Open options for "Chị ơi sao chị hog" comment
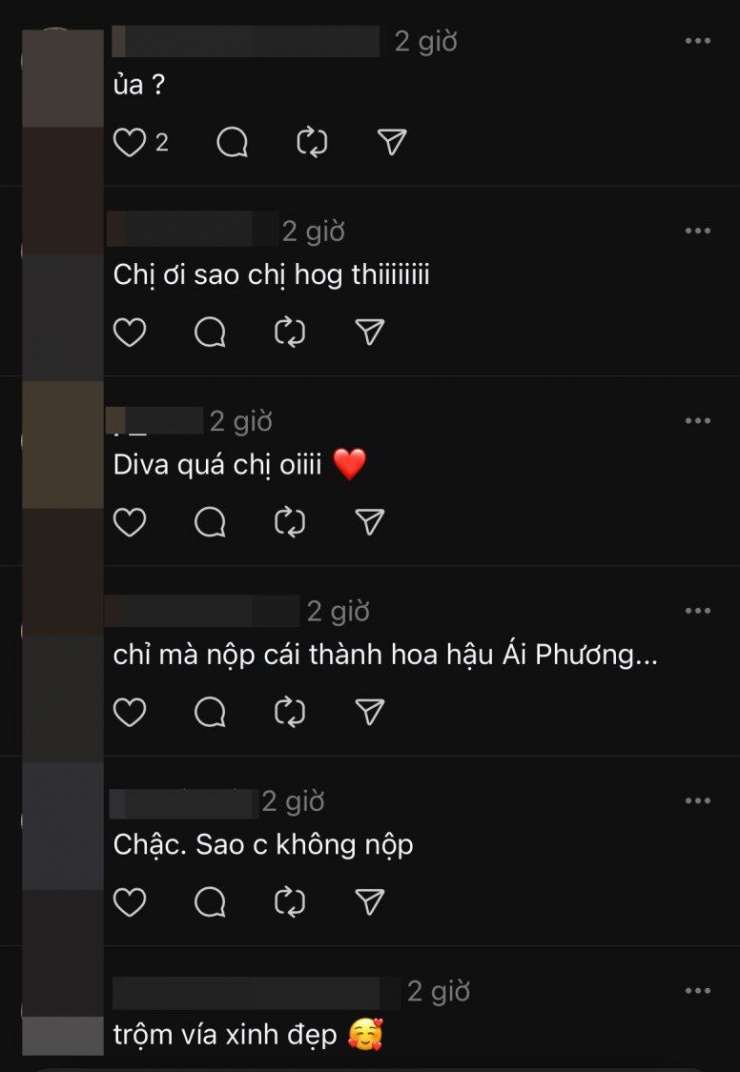740x1072 pixels. click(x=697, y=231)
